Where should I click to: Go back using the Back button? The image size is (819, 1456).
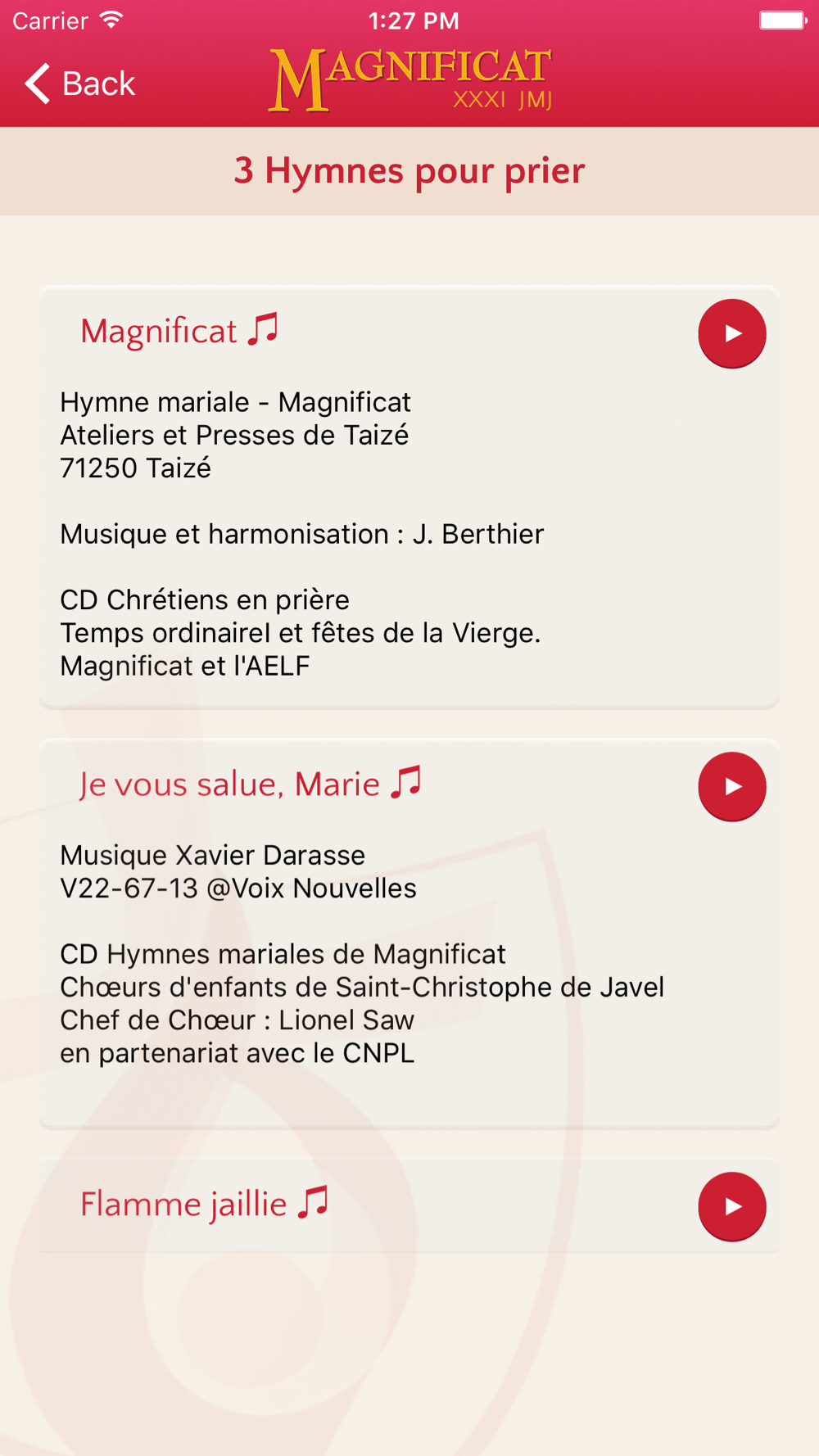79,84
